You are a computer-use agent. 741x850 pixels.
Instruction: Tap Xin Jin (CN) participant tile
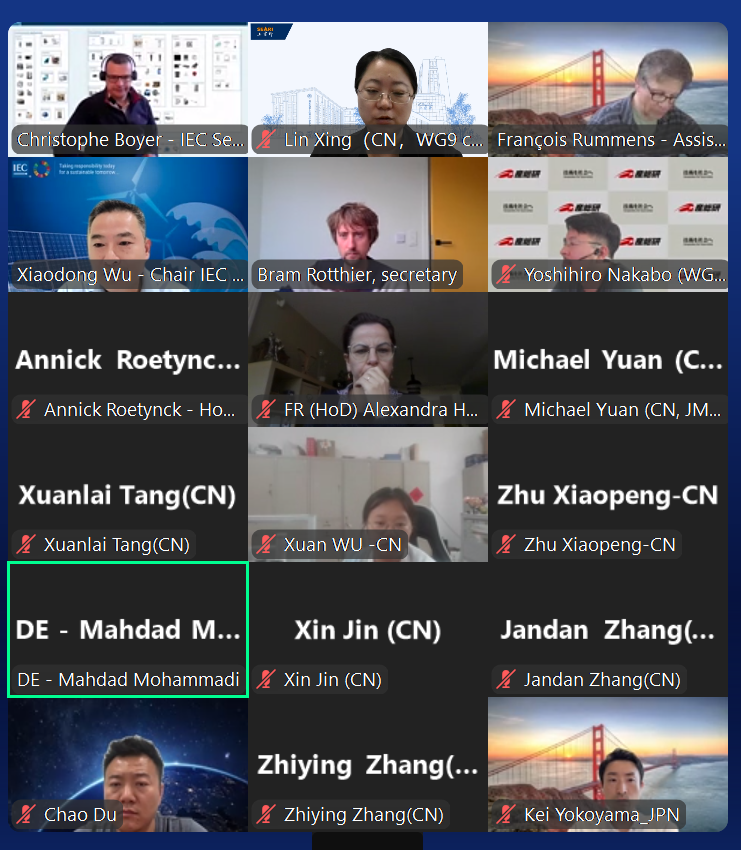point(367,628)
